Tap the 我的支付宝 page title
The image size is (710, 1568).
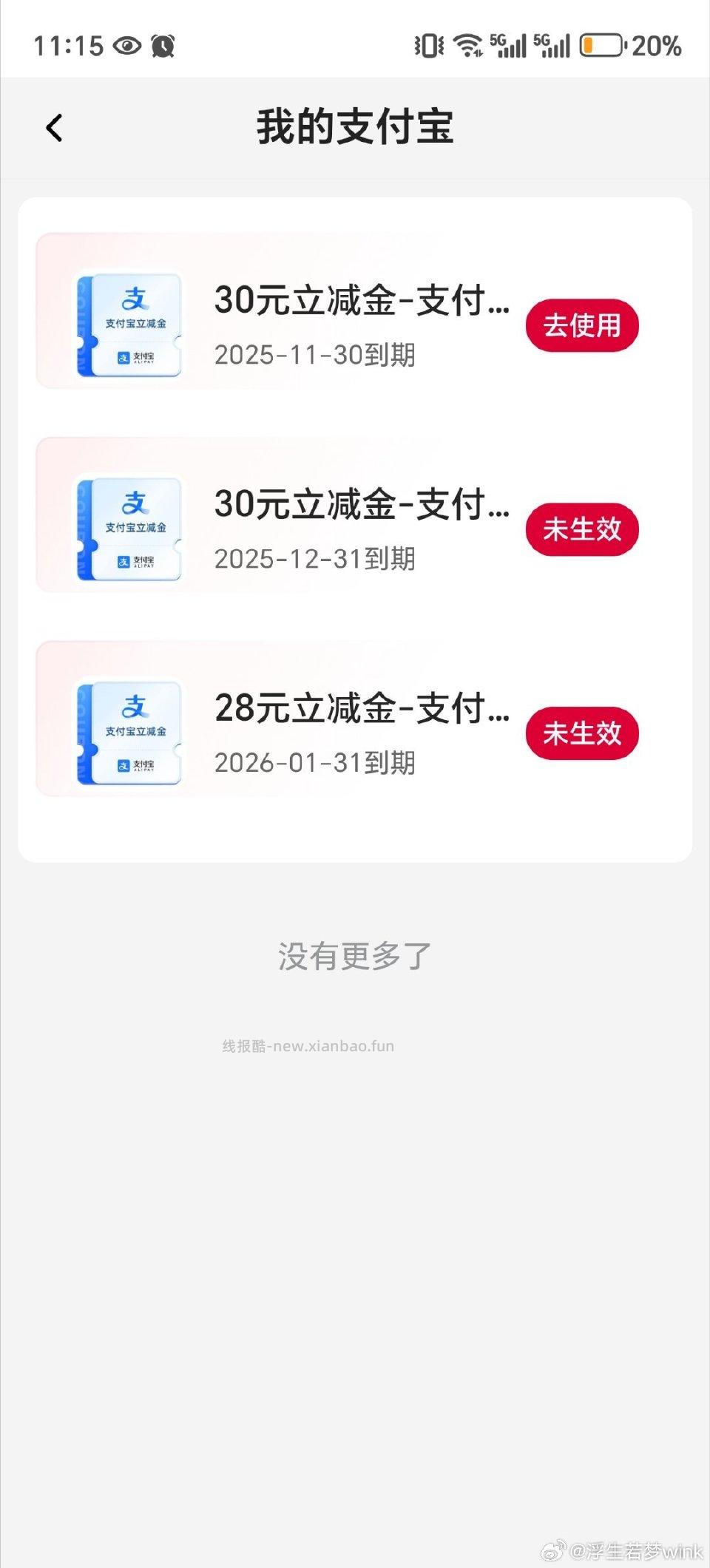click(x=355, y=127)
